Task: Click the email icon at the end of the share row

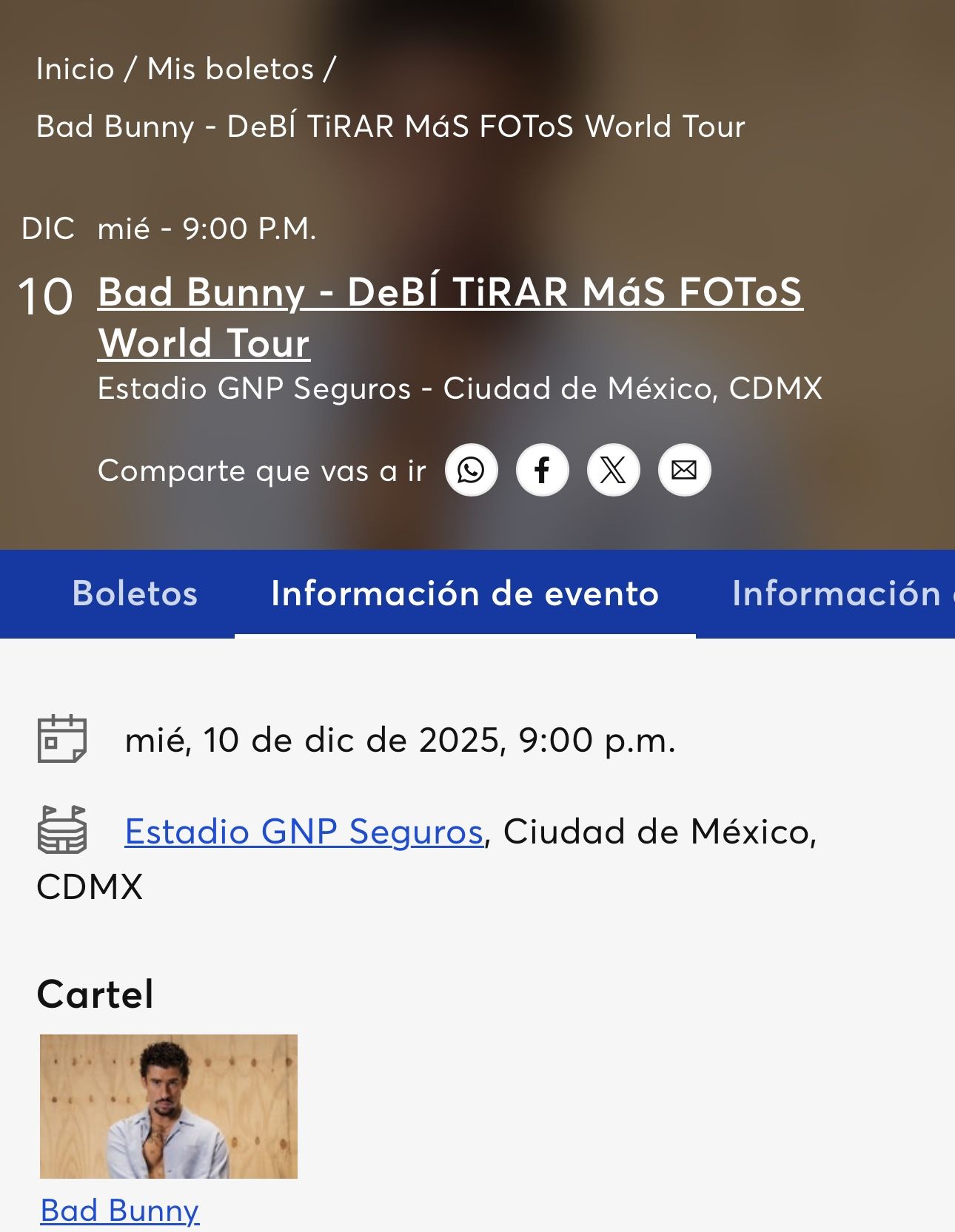Action: coord(683,469)
